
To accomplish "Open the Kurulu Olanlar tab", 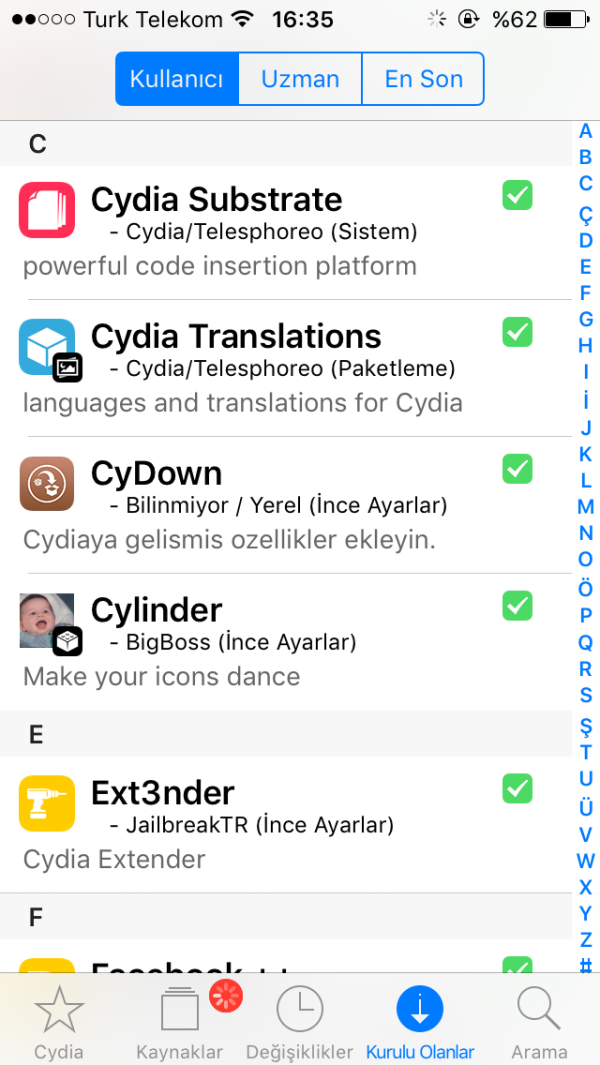I will [x=420, y=1022].
